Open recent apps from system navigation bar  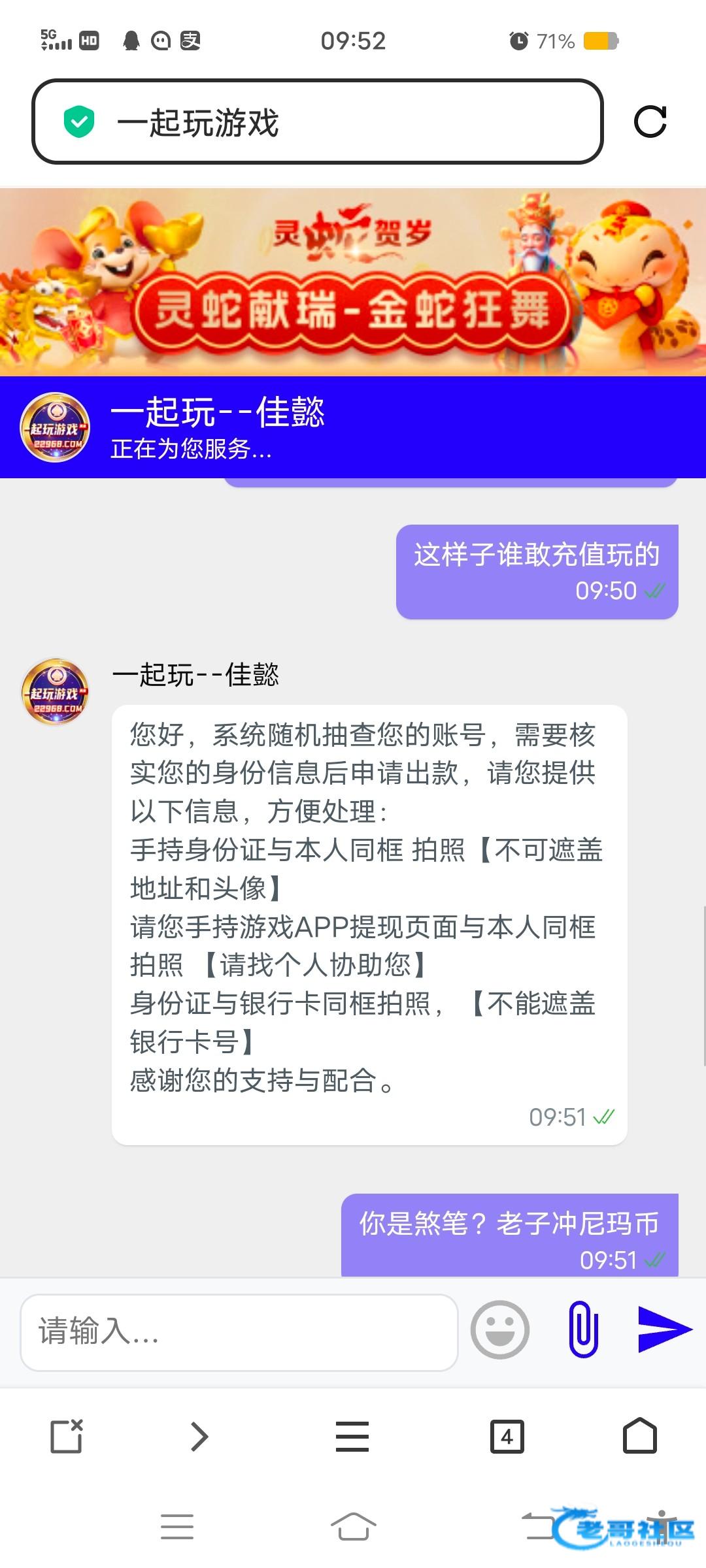pos(176,1526)
